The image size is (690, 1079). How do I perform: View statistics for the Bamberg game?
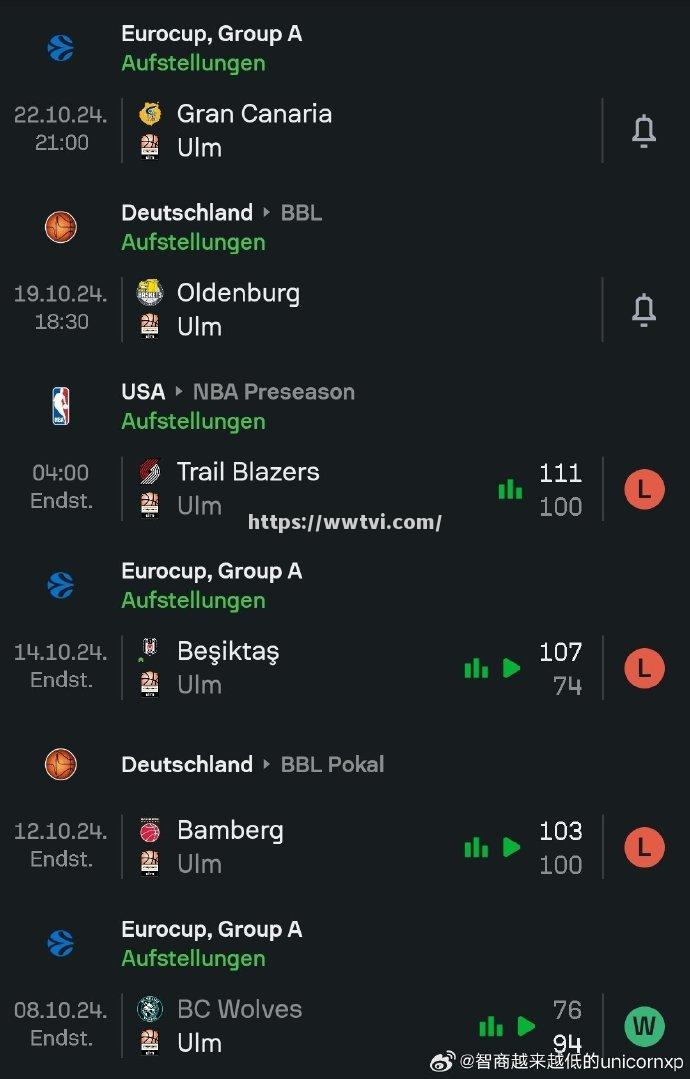coord(476,848)
